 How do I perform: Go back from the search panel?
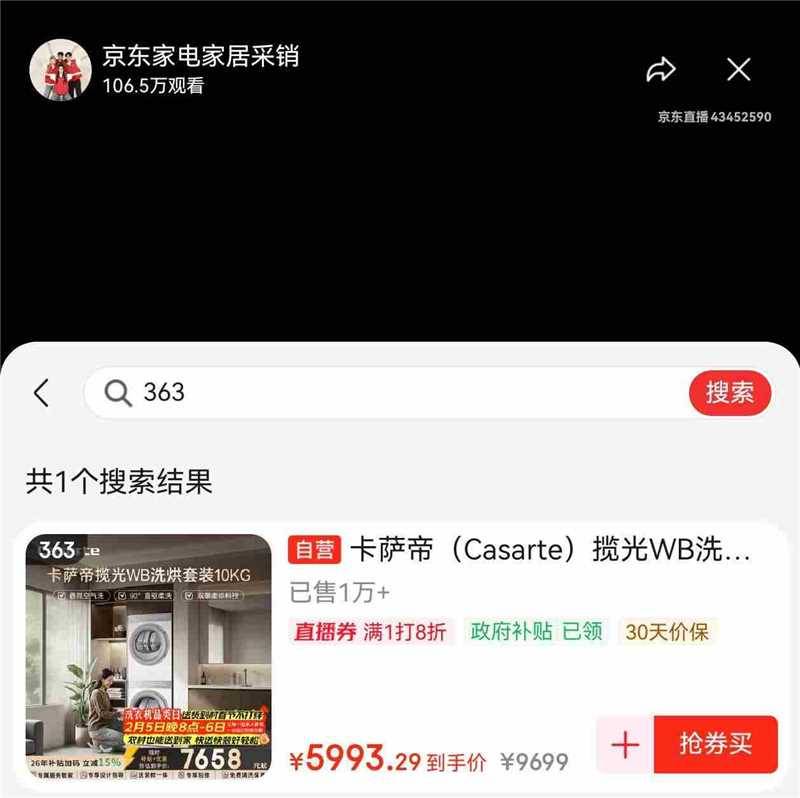(41, 393)
